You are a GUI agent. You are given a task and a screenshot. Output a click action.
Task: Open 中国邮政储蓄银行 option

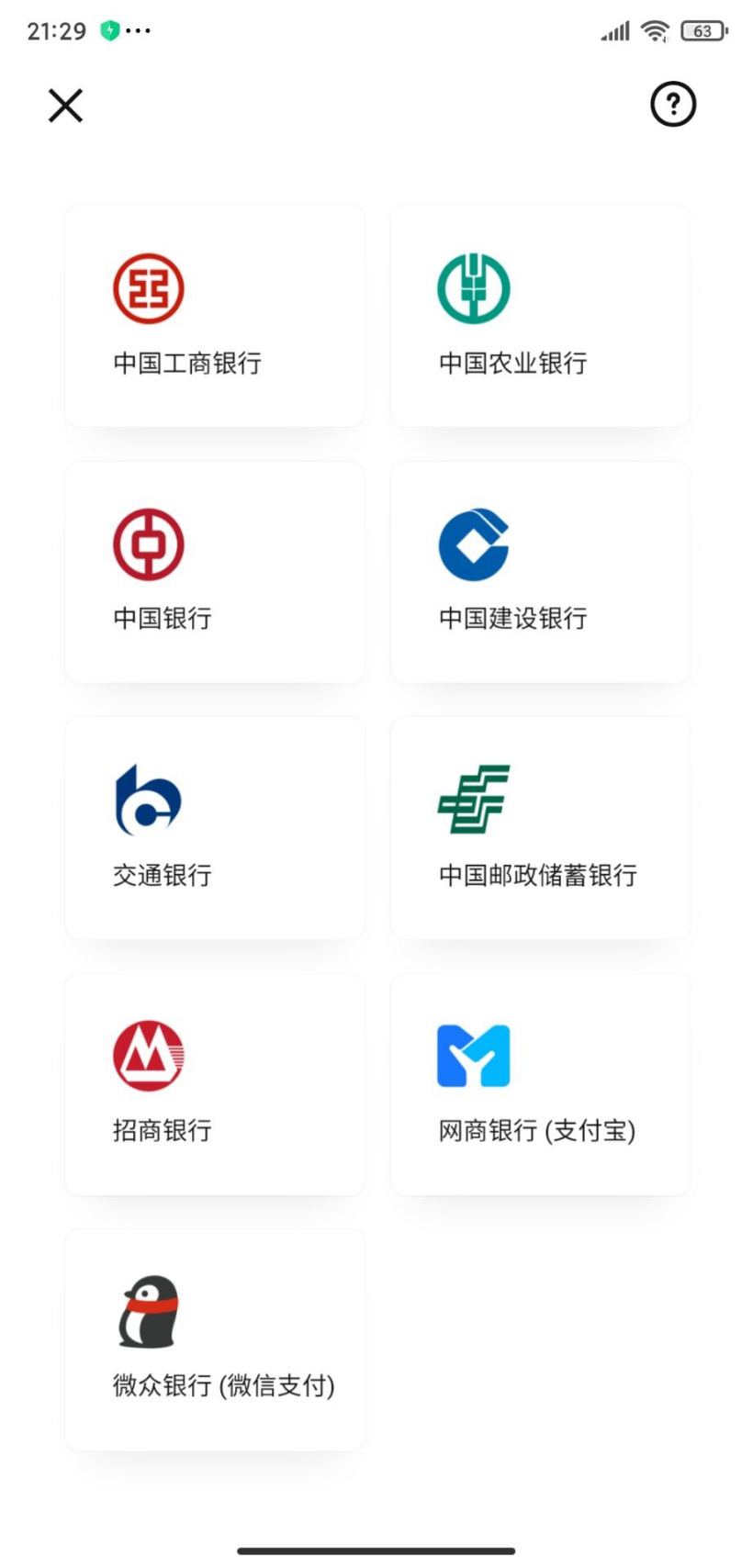click(x=540, y=827)
